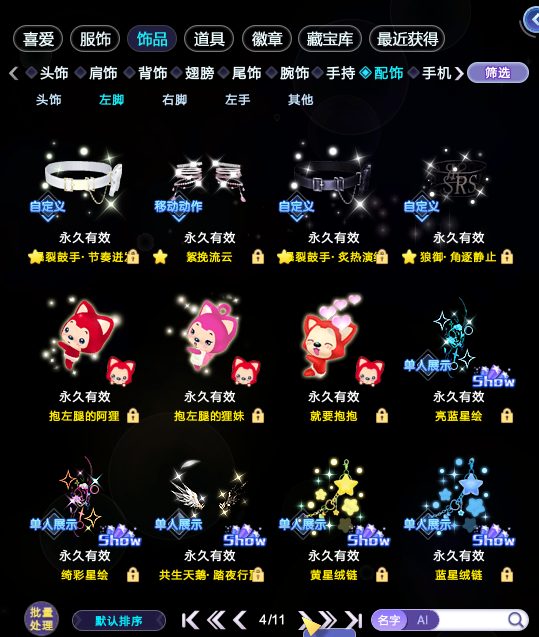Choose the 右脚 filter
The image size is (539, 637).
click(x=174, y=100)
